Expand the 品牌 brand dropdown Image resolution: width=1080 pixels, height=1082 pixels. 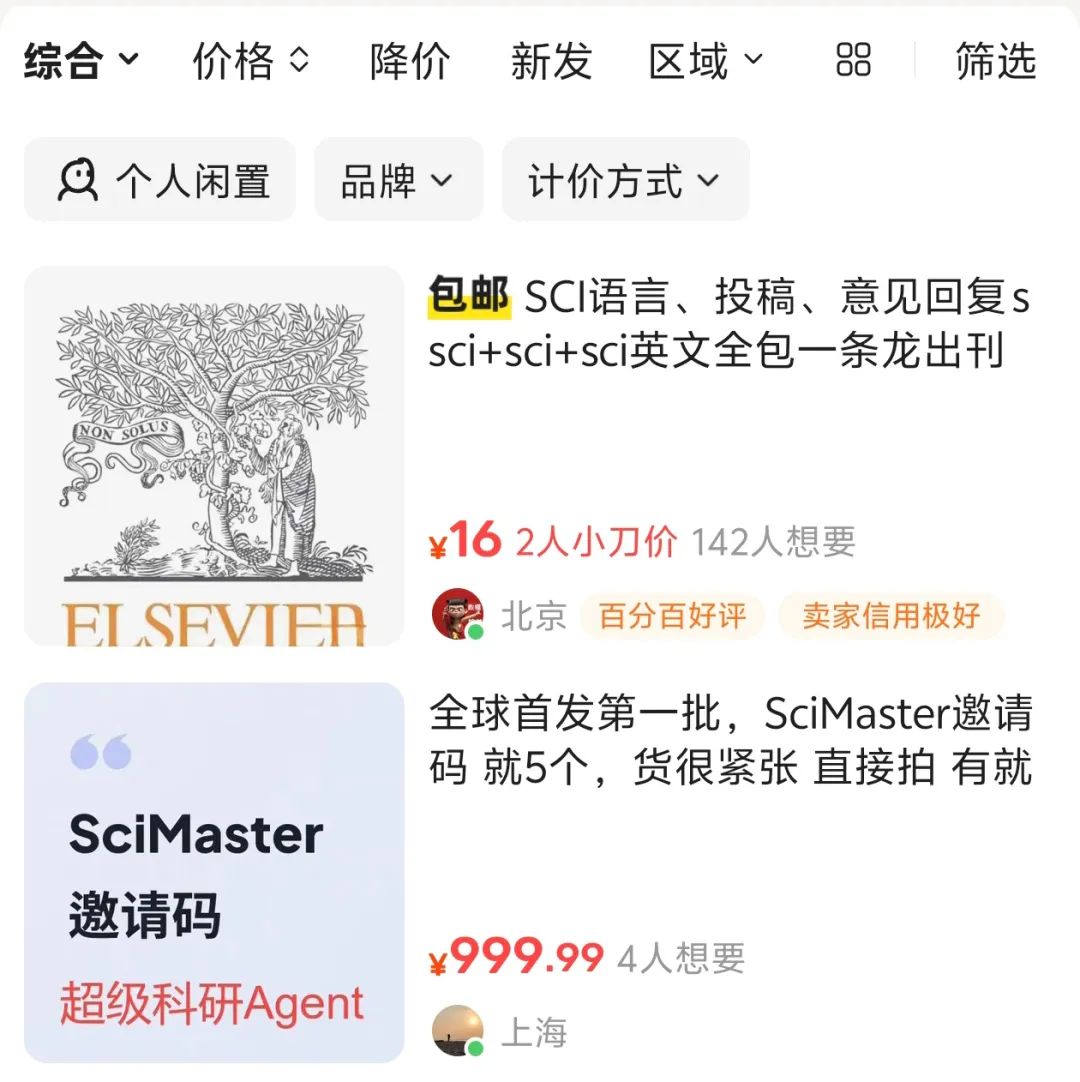[x=397, y=181]
